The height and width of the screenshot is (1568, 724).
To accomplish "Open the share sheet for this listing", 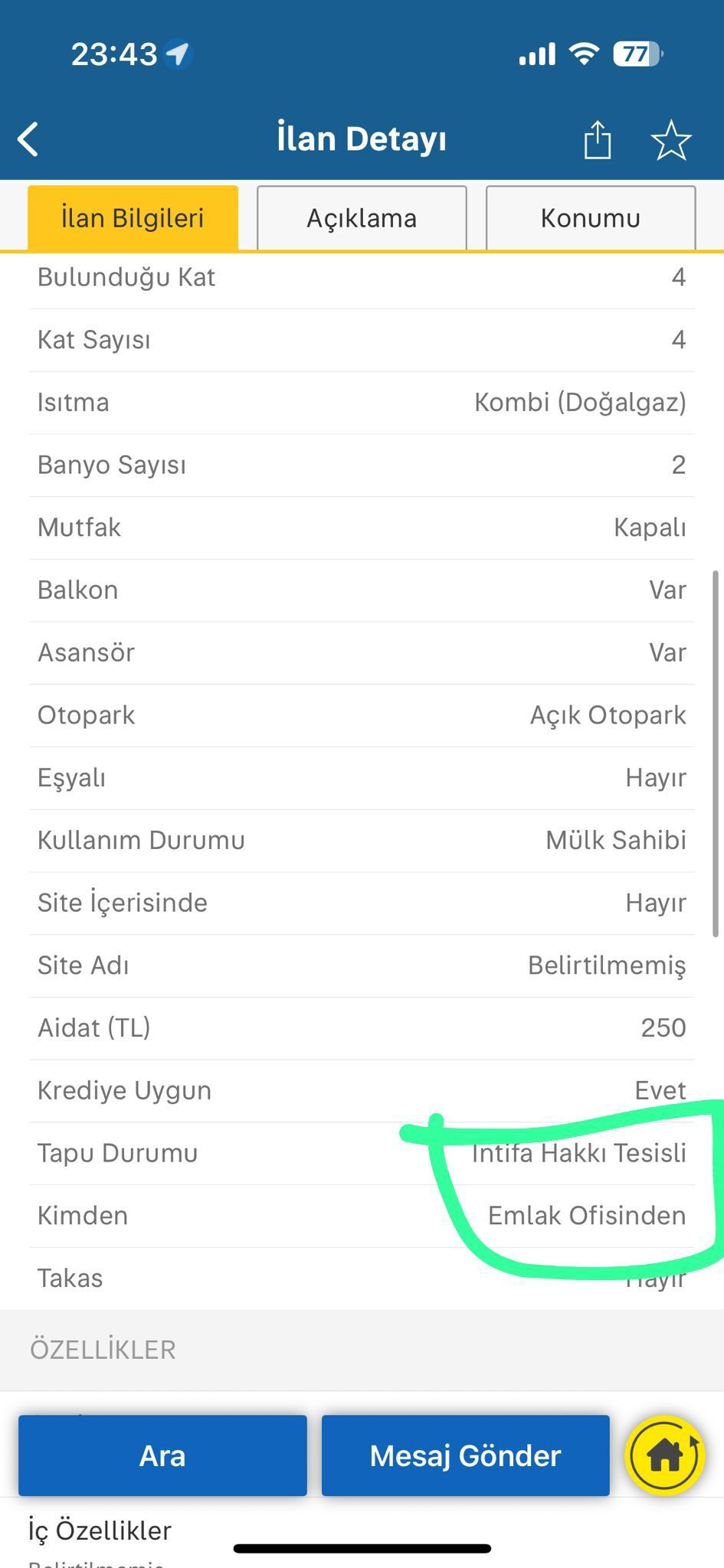I will [598, 139].
